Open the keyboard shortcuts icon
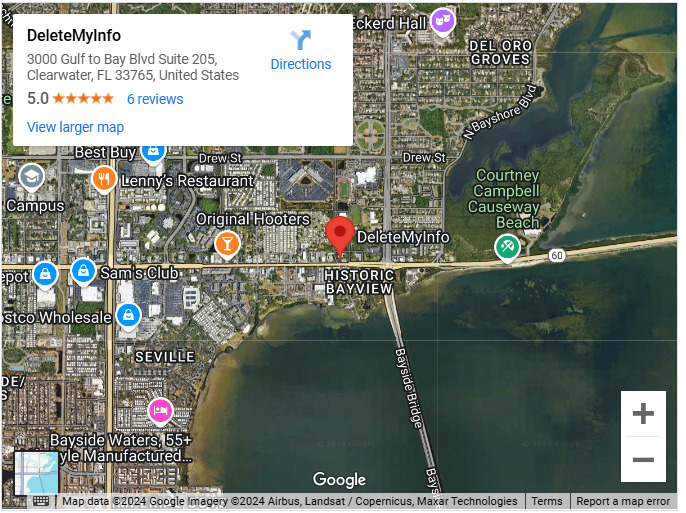Screen dimensions: 686x513 [x=41, y=502]
